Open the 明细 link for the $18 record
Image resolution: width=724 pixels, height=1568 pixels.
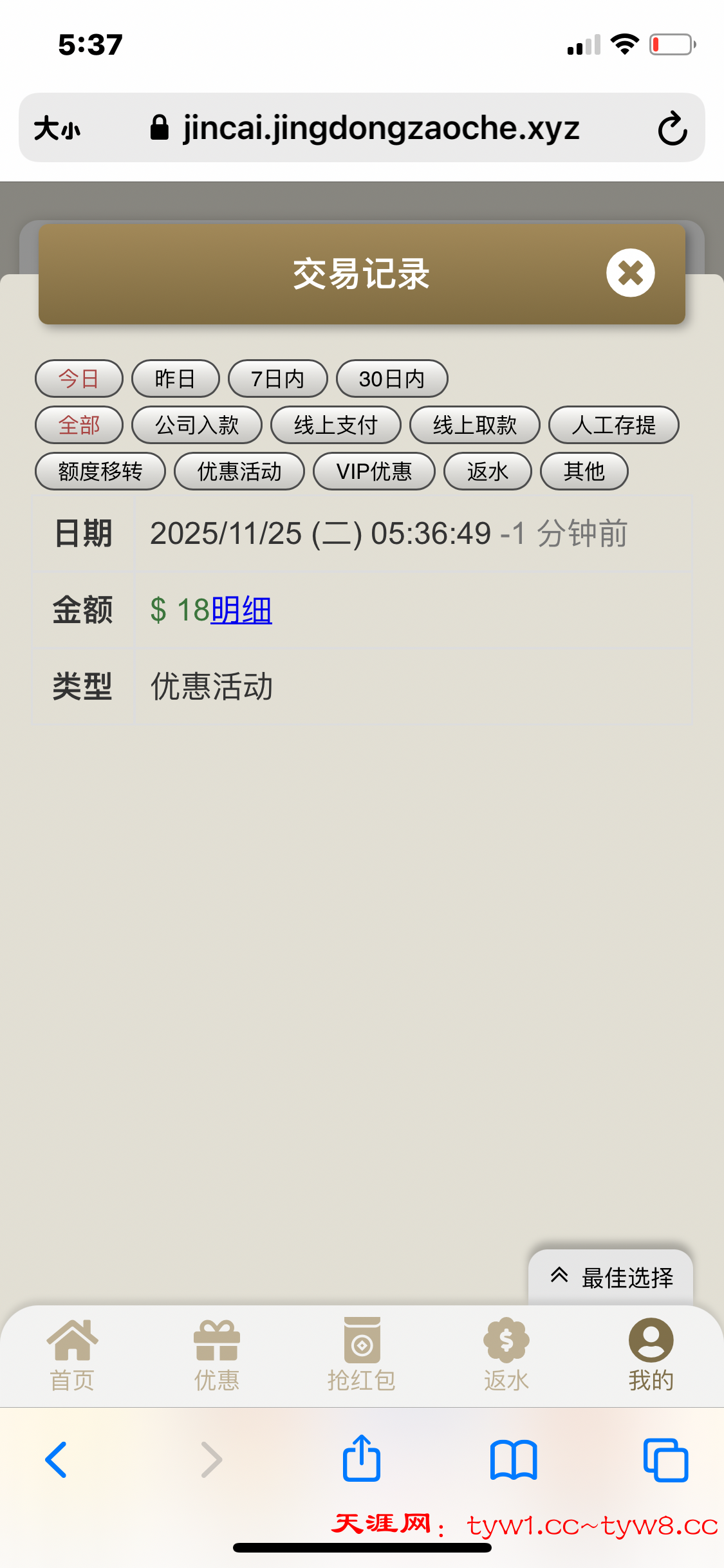click(241, 610)
